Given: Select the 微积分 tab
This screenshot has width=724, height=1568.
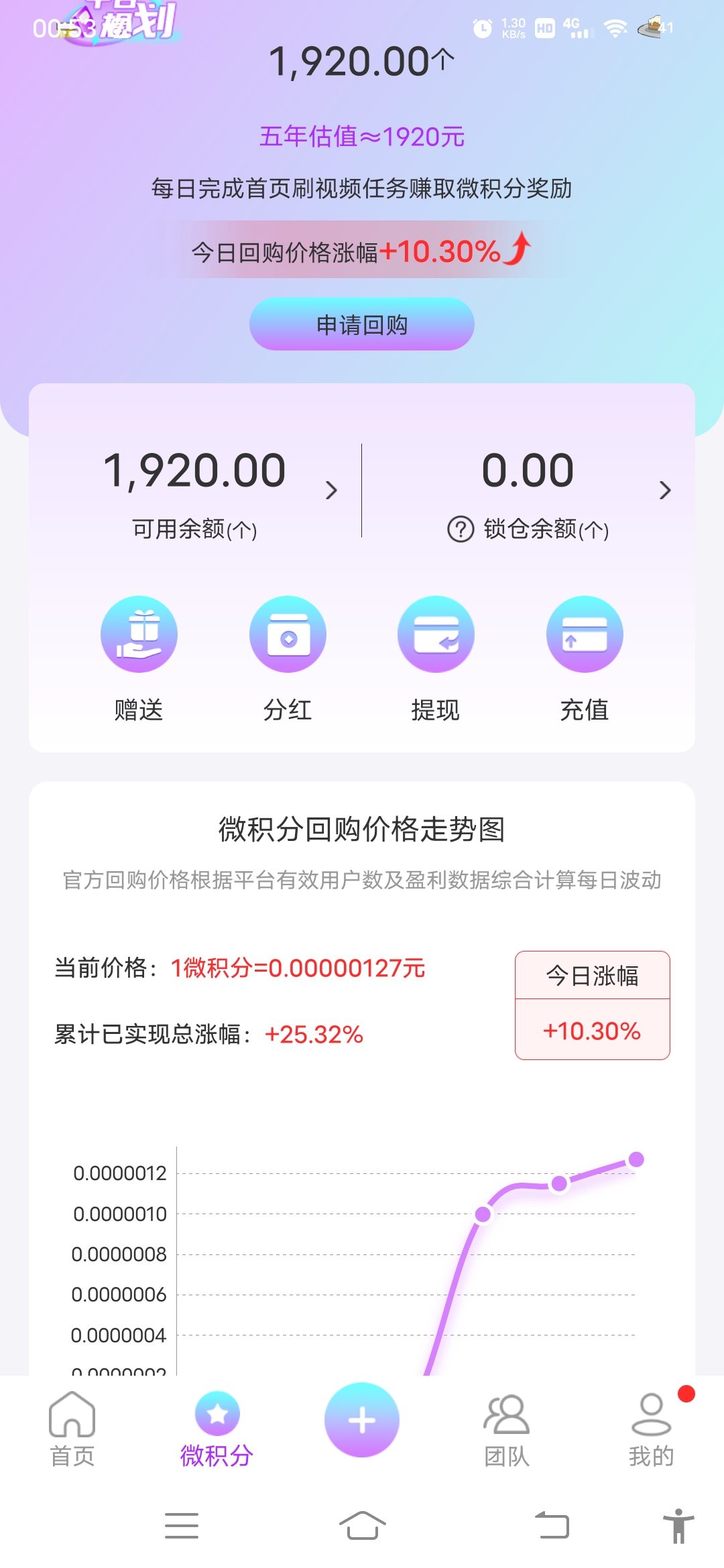Looking at the screenshot, I should [x=217, y=1429].
